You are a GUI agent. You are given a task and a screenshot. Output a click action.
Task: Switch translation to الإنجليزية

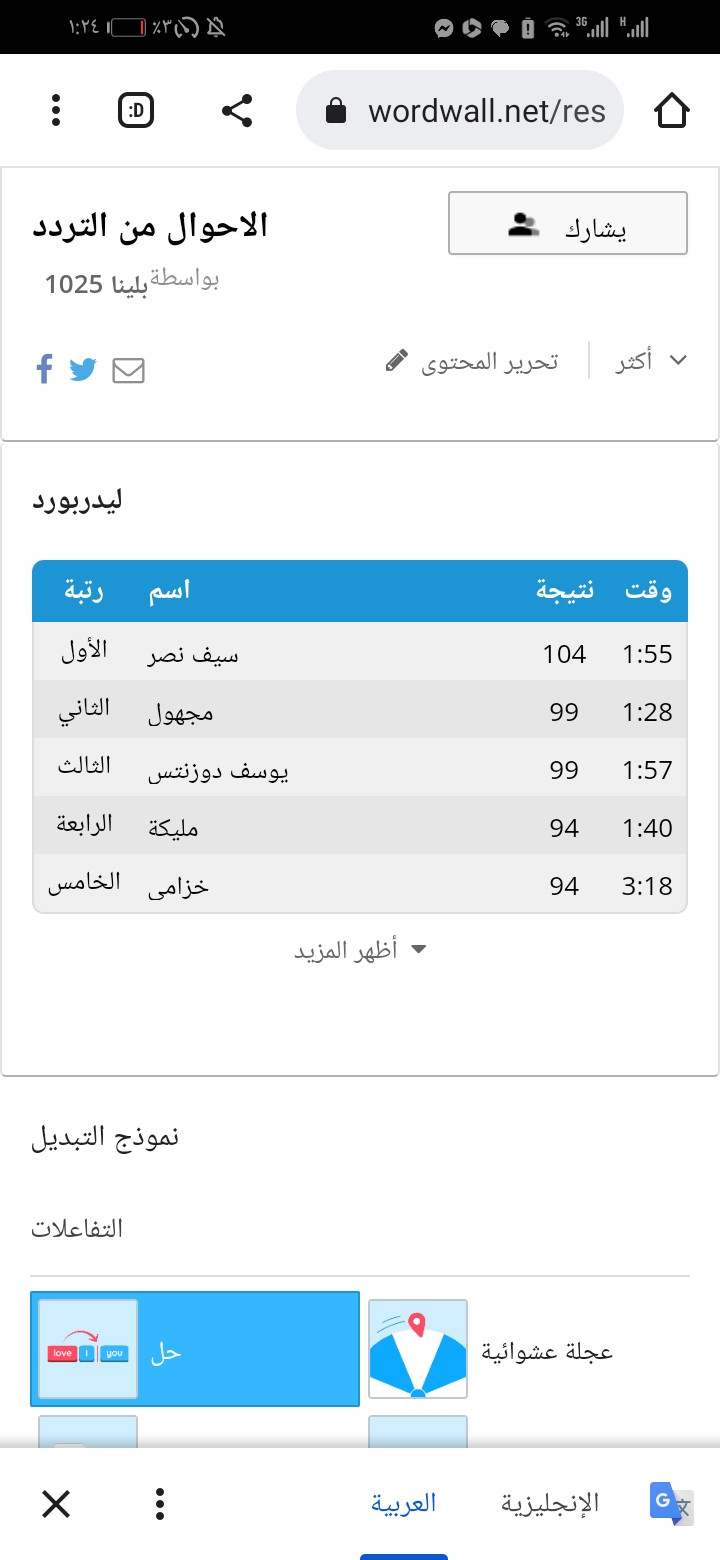pos(550,1503)
